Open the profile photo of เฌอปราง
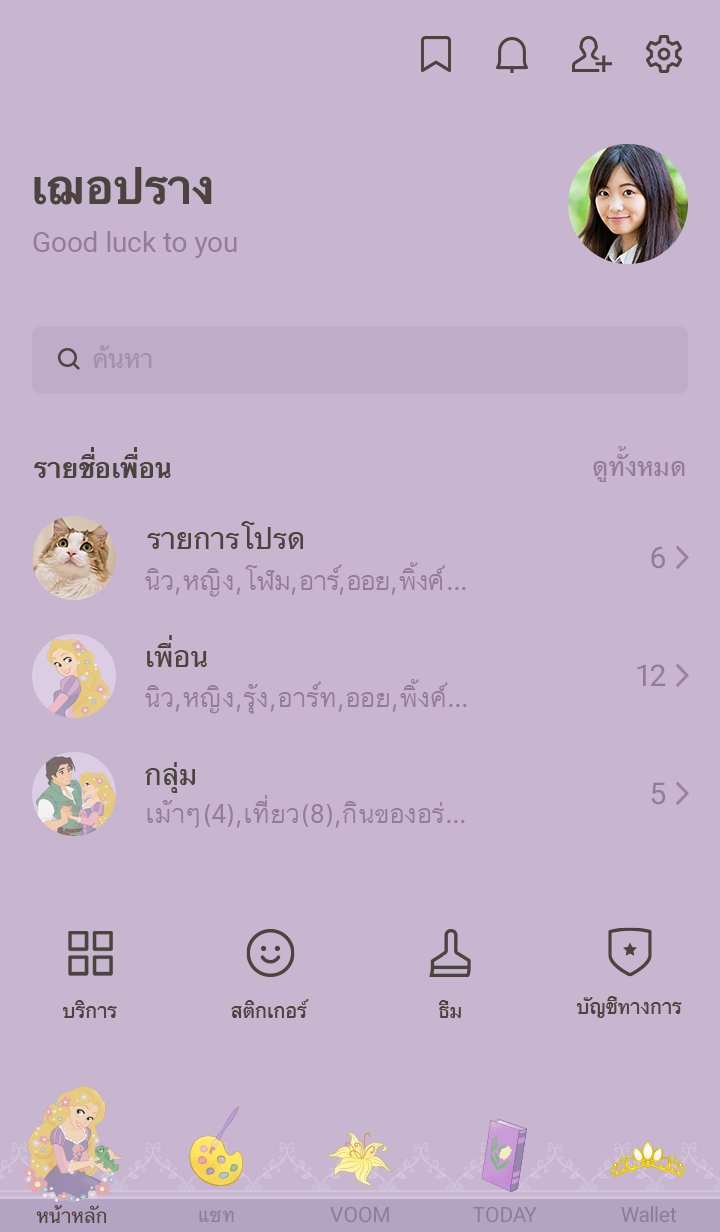Viewport: 720px width, 1232px height. pyautogui.click(x=628, y=204)
